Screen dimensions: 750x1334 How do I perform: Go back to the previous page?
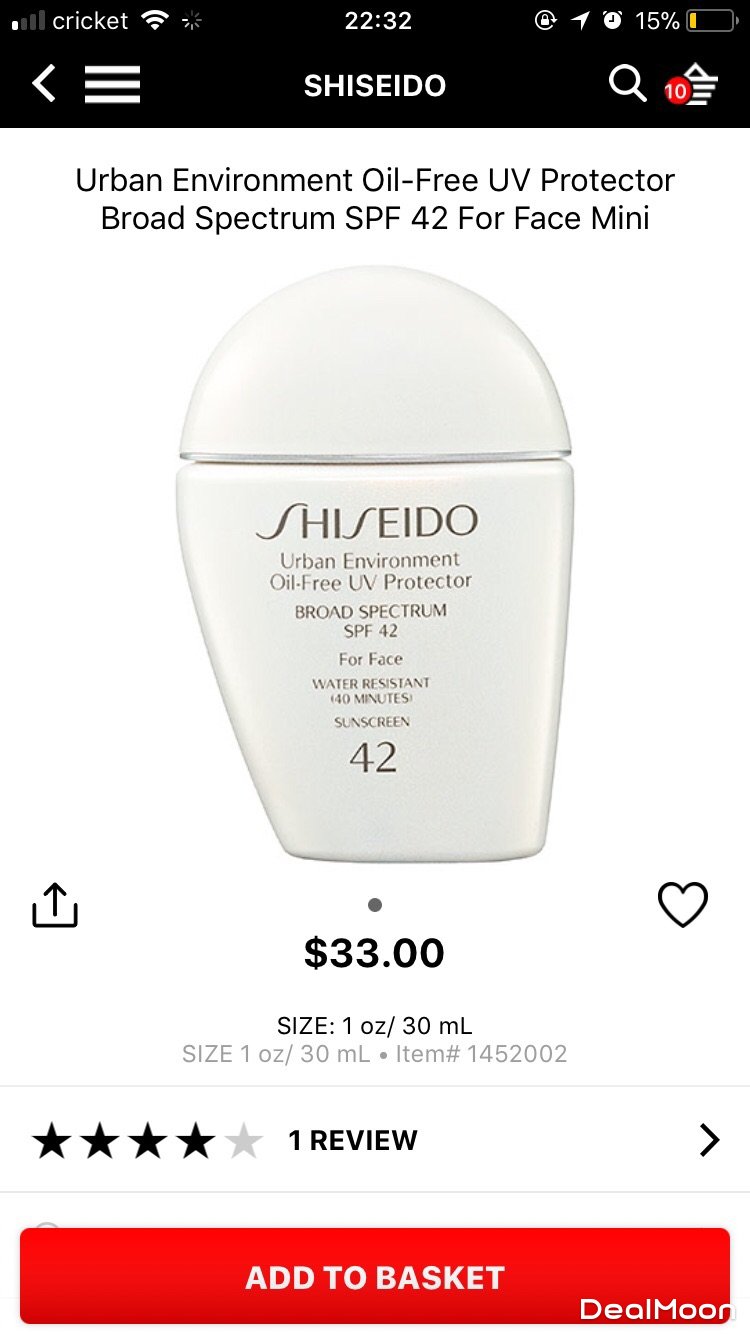tap(44, 84)
